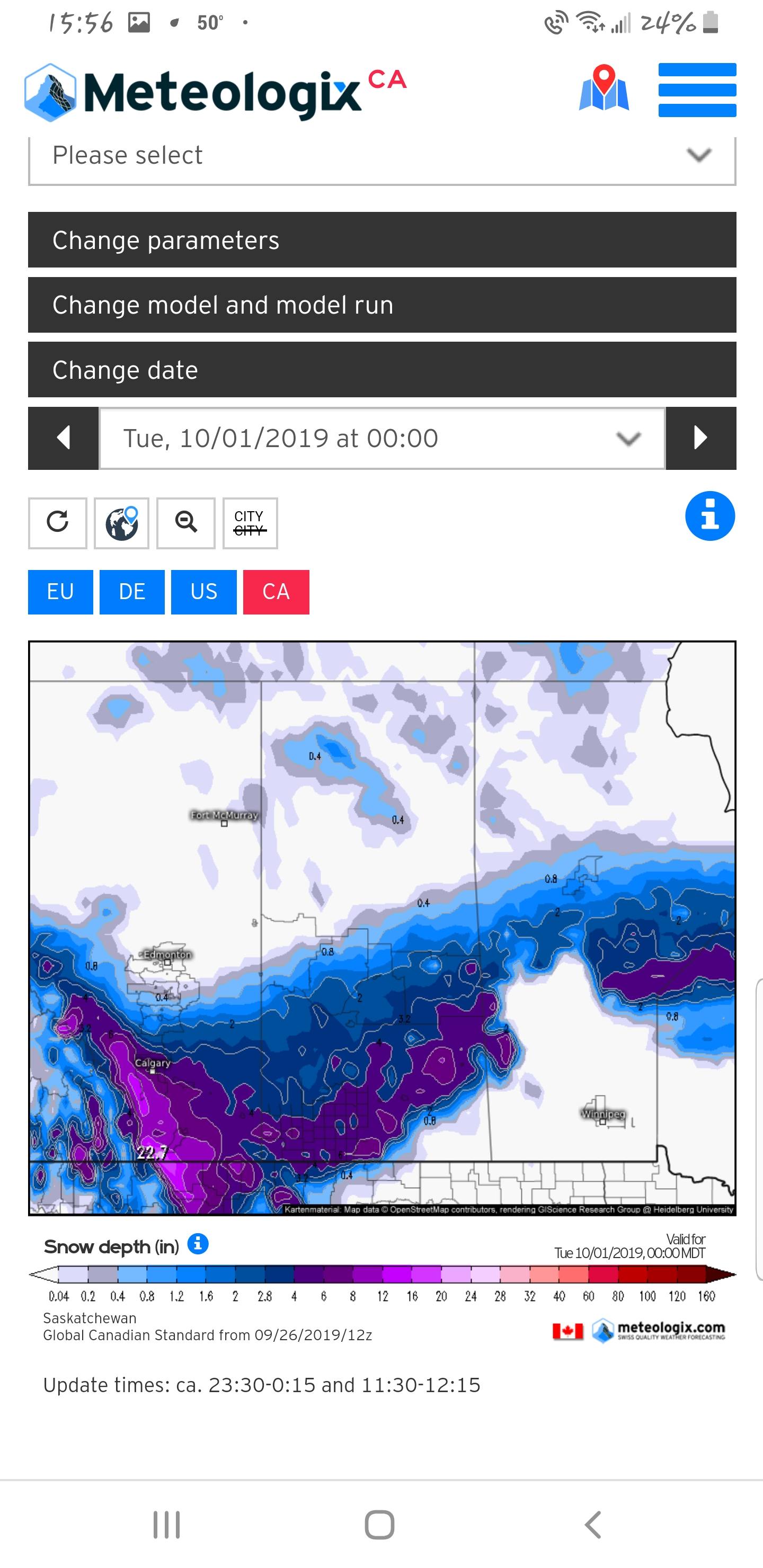
Task: Reload the map with refresh icon
Action: (58, 523)
